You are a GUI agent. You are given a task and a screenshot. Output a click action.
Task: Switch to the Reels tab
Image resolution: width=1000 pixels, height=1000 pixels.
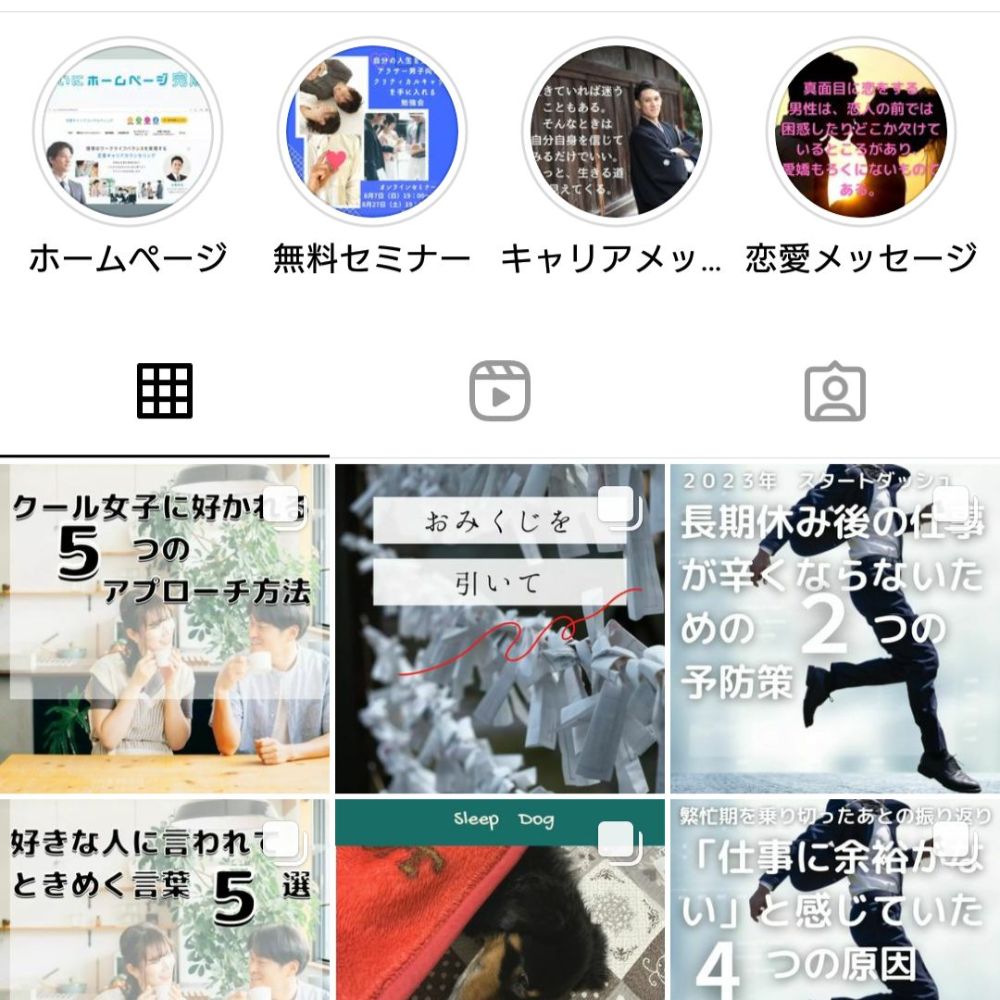pyautogui.click(x=499, y=391)
